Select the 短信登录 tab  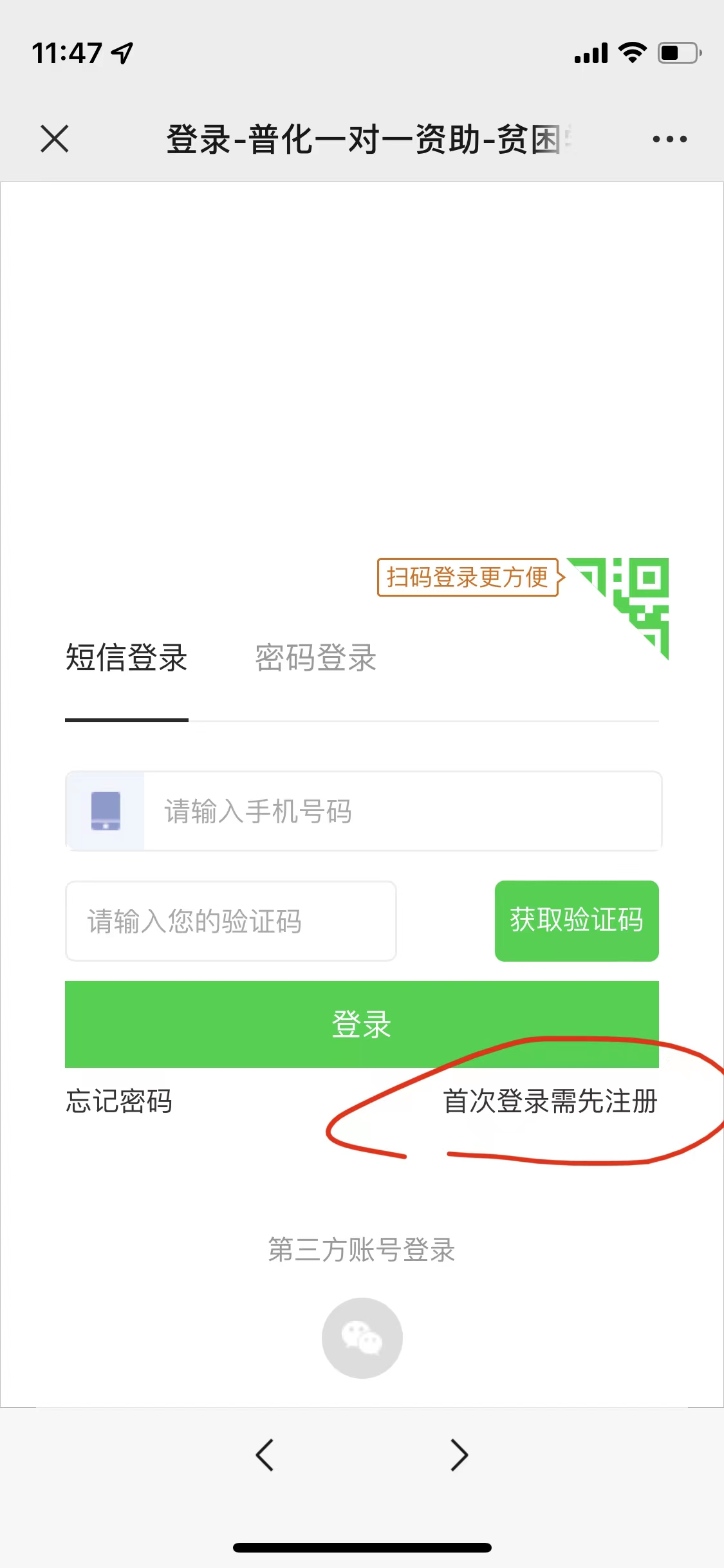pos(127,658)
